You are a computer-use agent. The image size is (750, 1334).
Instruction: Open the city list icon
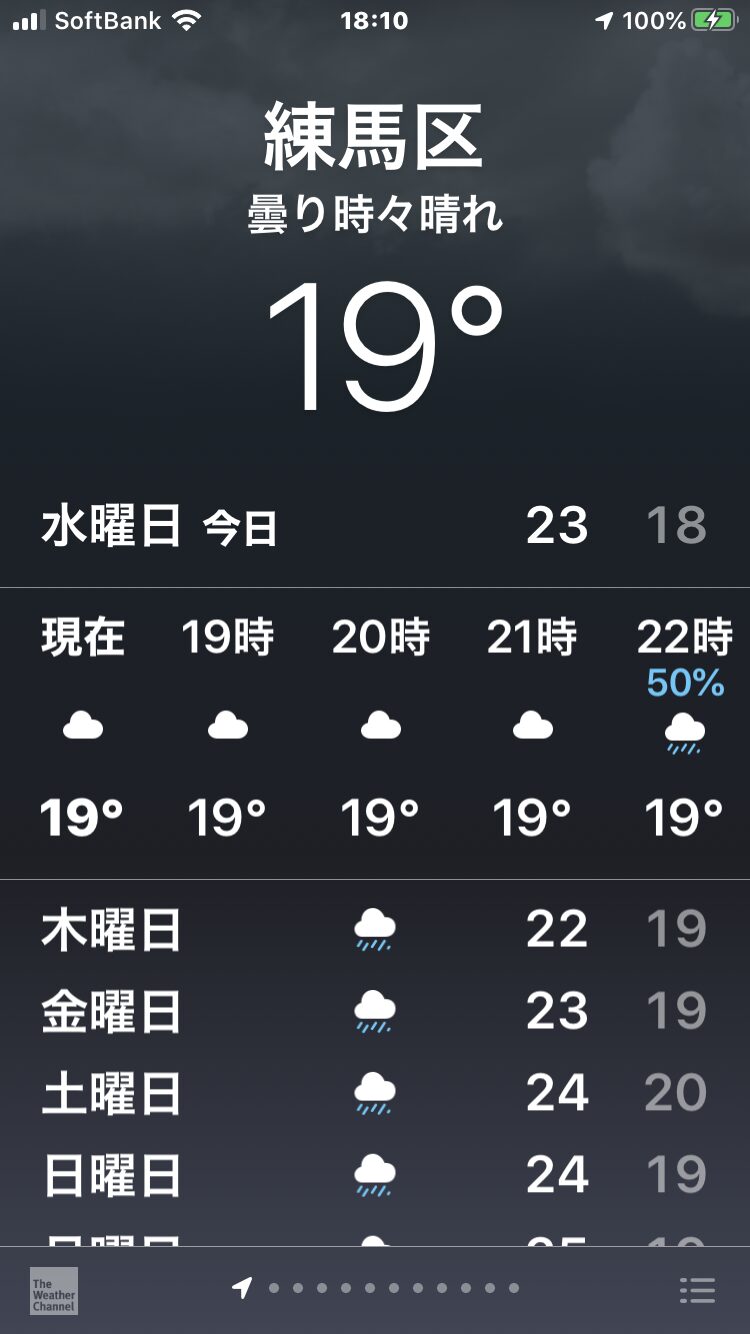(697, 1290)
